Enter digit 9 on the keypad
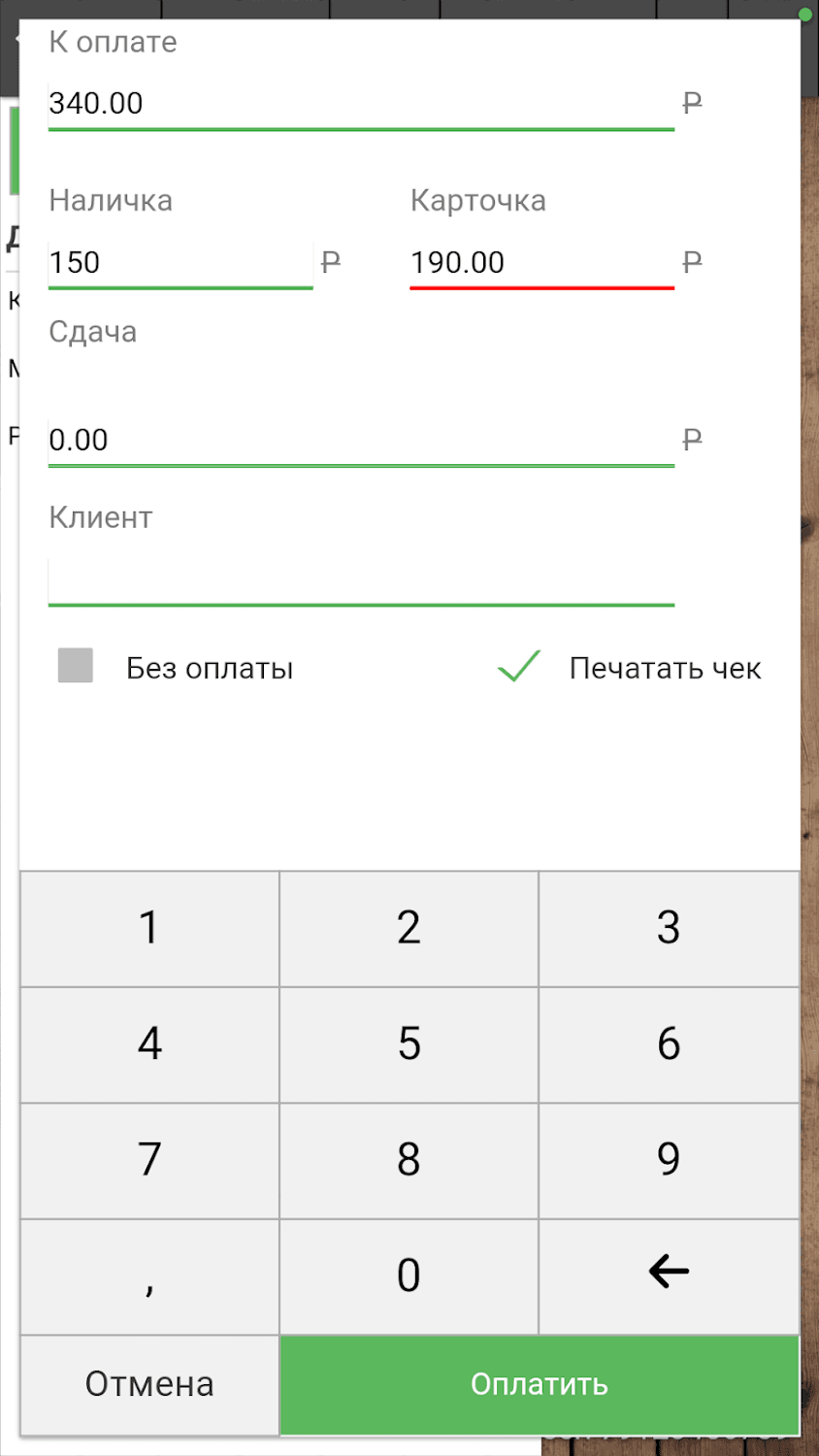The height and width of the screenshot is (1456, 819). [669, 1160]
